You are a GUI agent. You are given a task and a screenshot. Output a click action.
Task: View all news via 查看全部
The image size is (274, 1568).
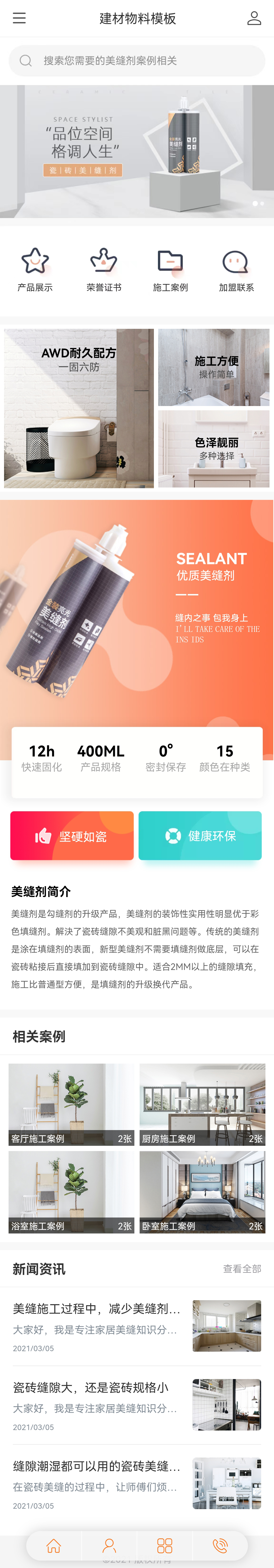tap(242, 1269)
